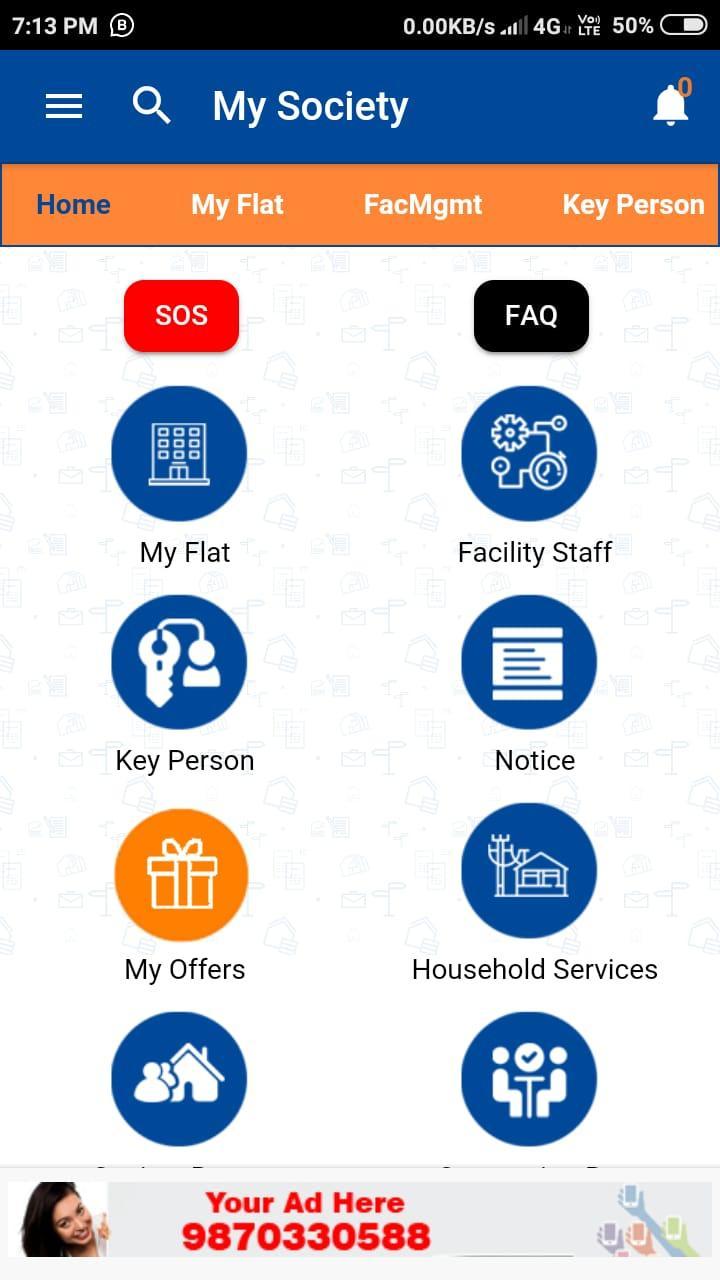Image resolution: width=720 pixels, height=1280 pixels.
Task: Open the notifications bell
Action: tap(670, 105)
